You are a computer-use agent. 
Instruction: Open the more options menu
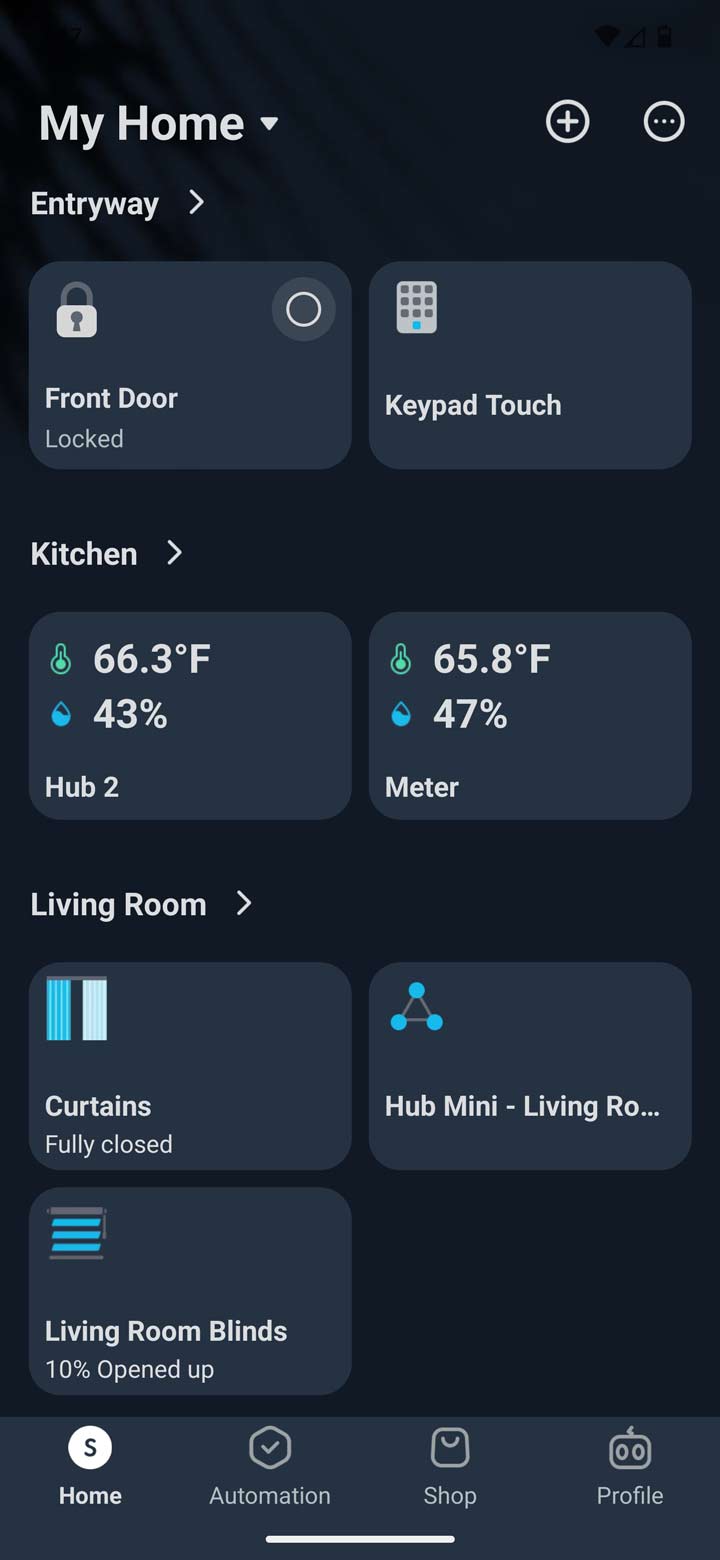(x=664, y=122)
